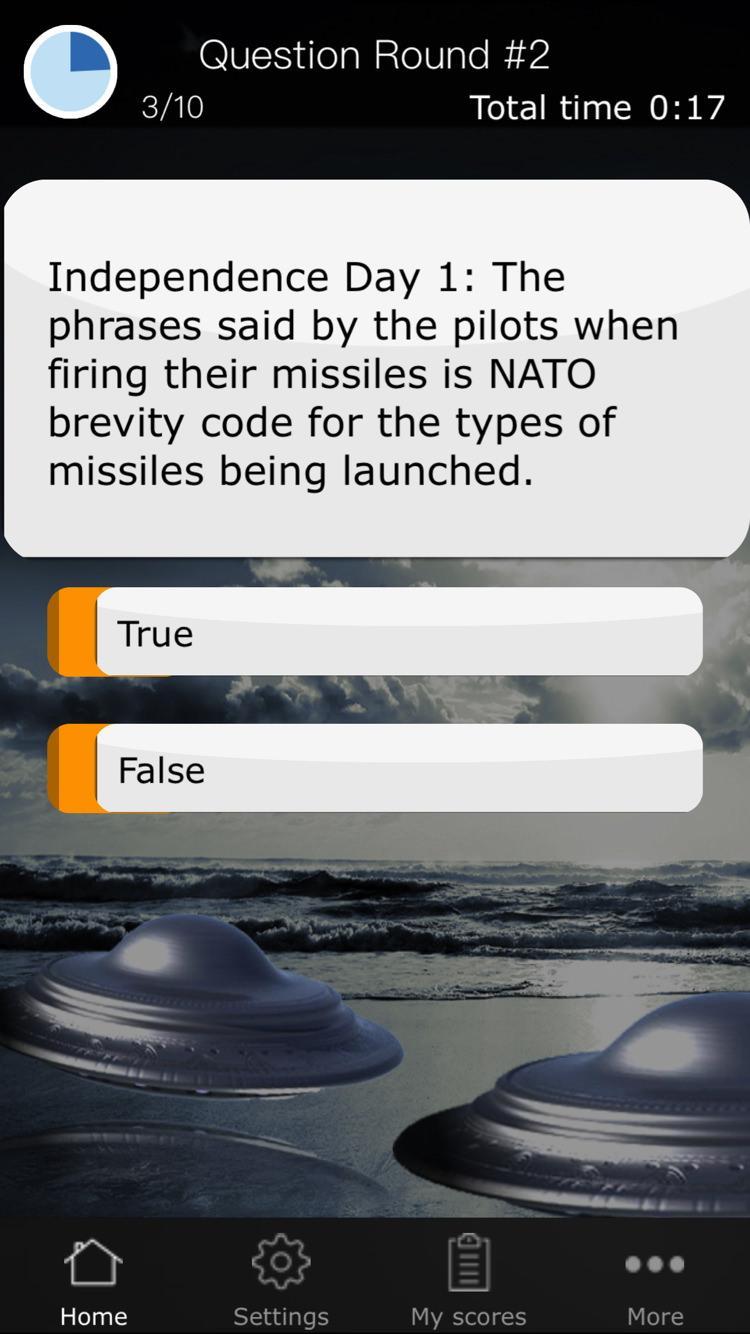The height and width of the screenshot is (1334, 750).
Task: Choose the False answer
Action: point(375,769)
